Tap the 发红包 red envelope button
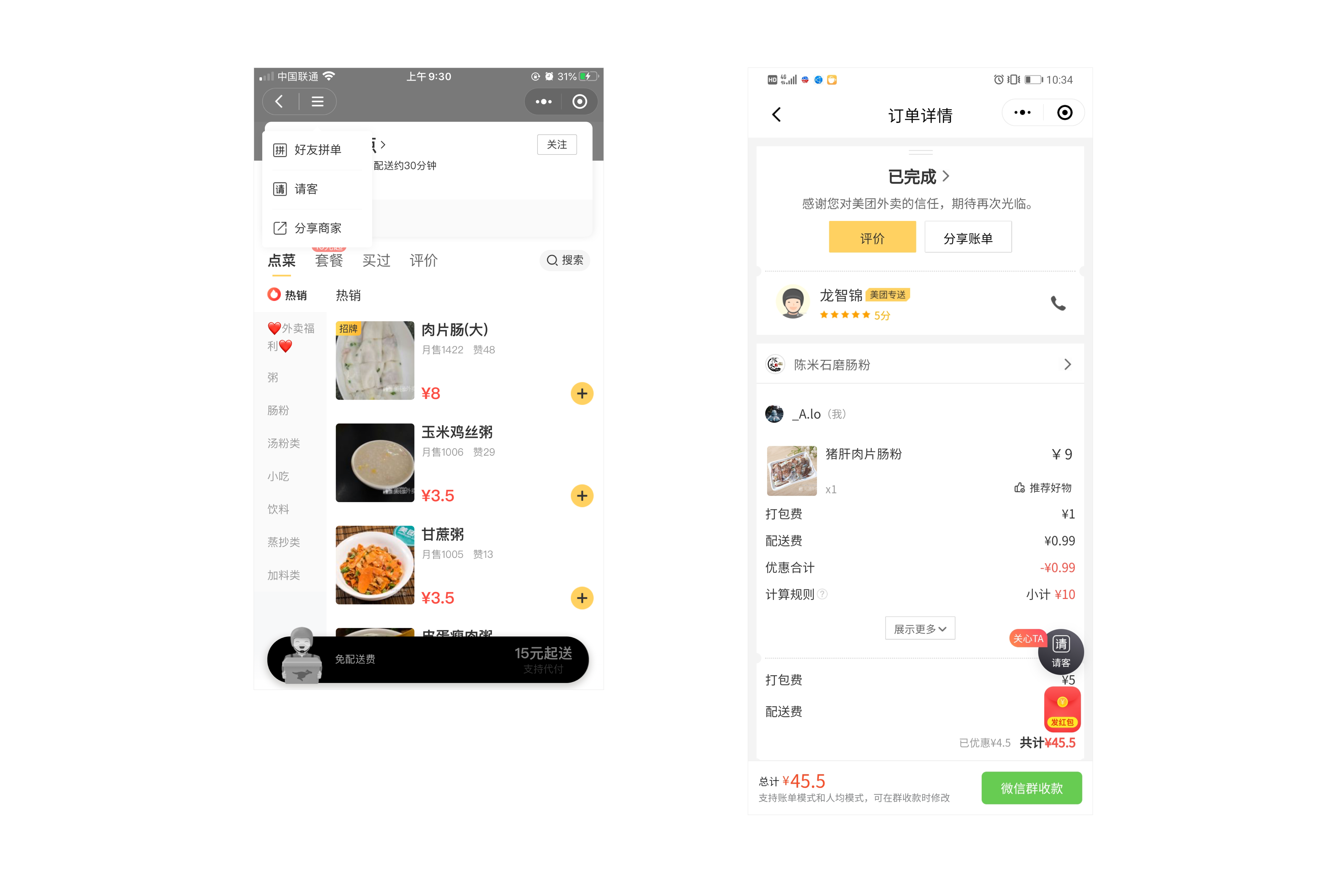Screen dimensions: 1327x896 (x=1062, y=710)
